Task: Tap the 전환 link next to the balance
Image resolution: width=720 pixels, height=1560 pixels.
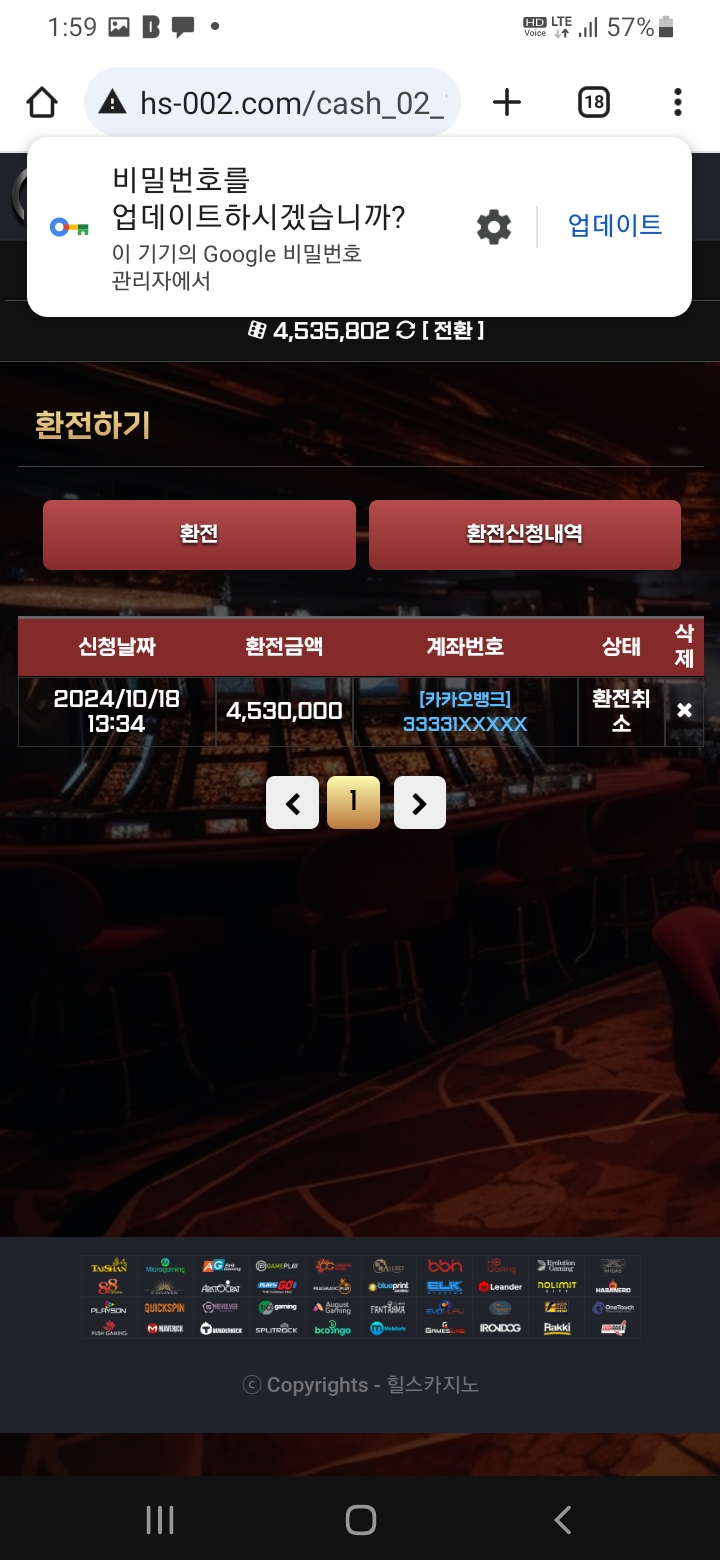Action: pos(453,331)
